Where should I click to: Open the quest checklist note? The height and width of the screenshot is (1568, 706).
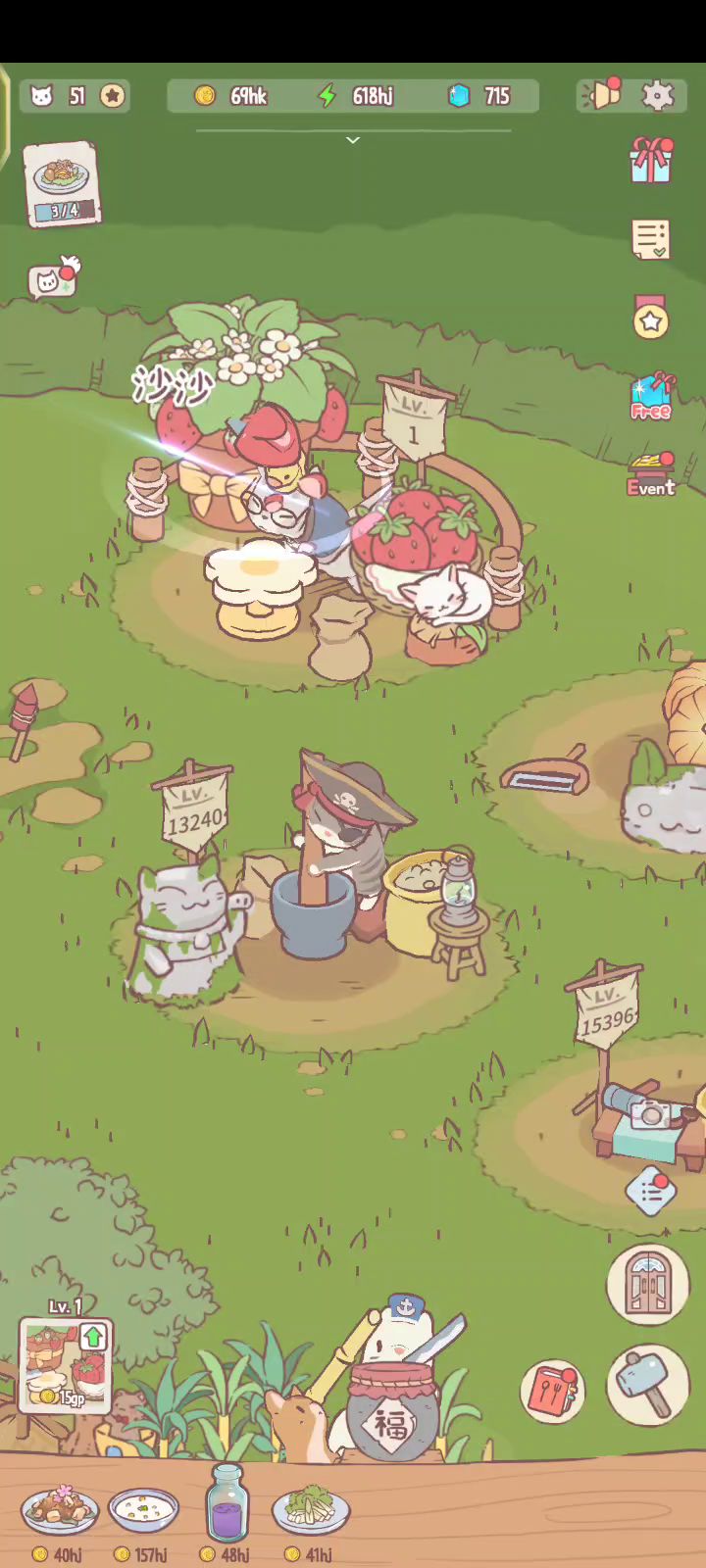click(650, 239)
